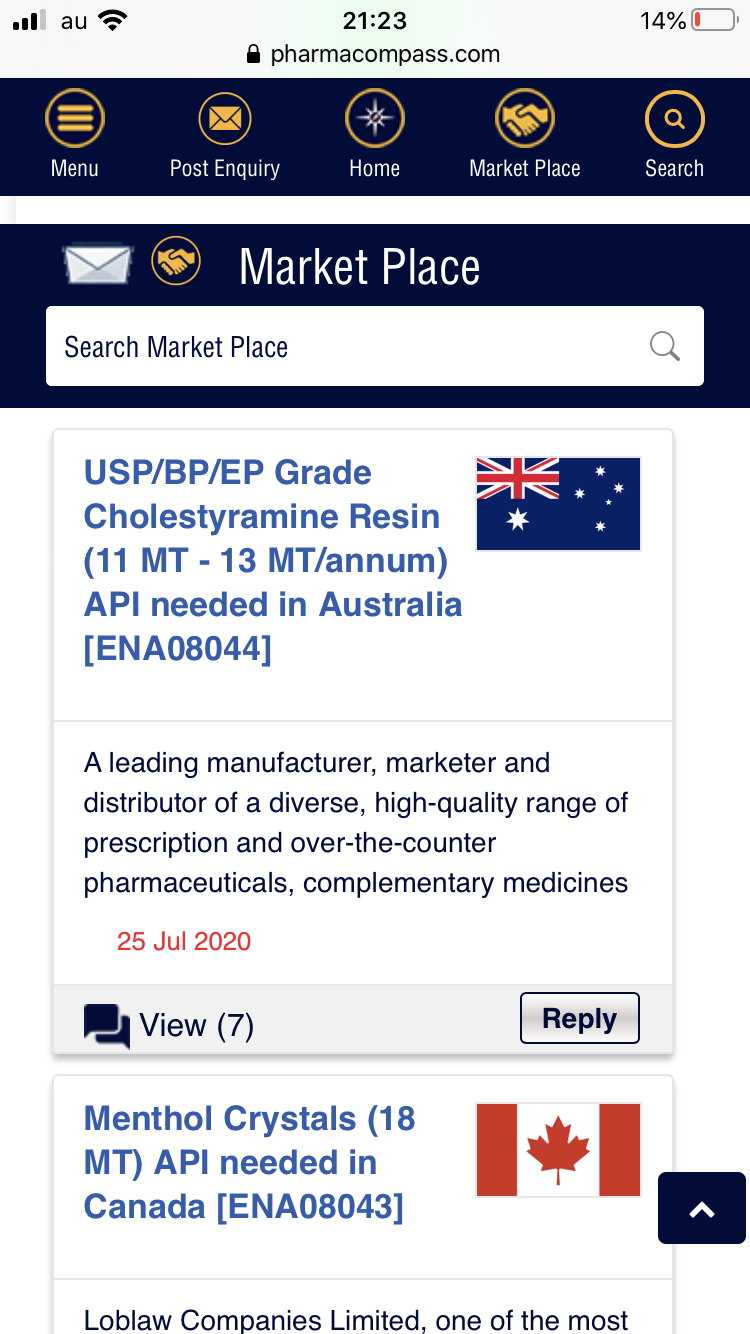This screenshot has height=1334, width=750.
Task: Open the Menthol Crystals enquiry ENA08043
Action: pyautogui.click(x=250, y=1162)
